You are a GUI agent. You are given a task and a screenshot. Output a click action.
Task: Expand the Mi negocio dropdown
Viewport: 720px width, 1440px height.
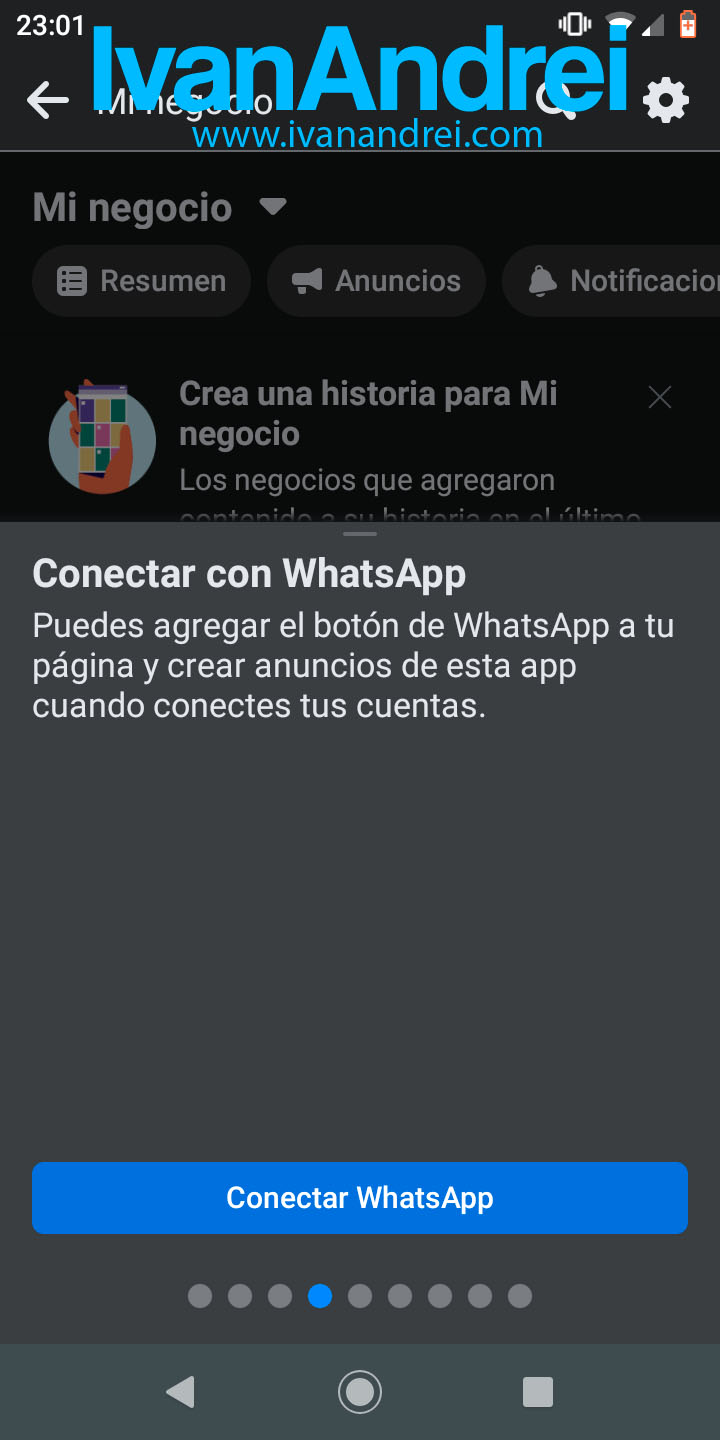pyautogui.click(x=272, y=207)
